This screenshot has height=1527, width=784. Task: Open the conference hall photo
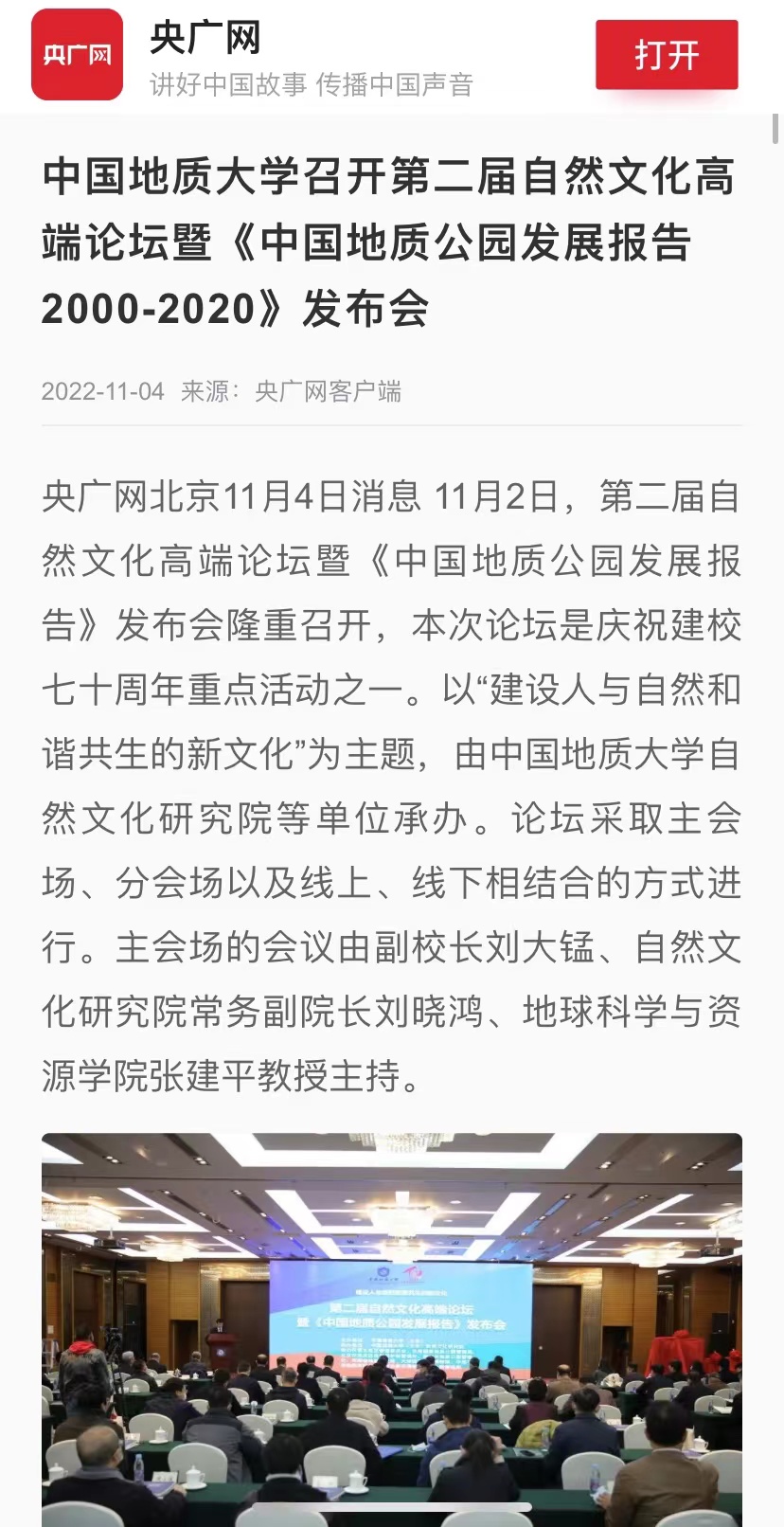(392, 1330)
